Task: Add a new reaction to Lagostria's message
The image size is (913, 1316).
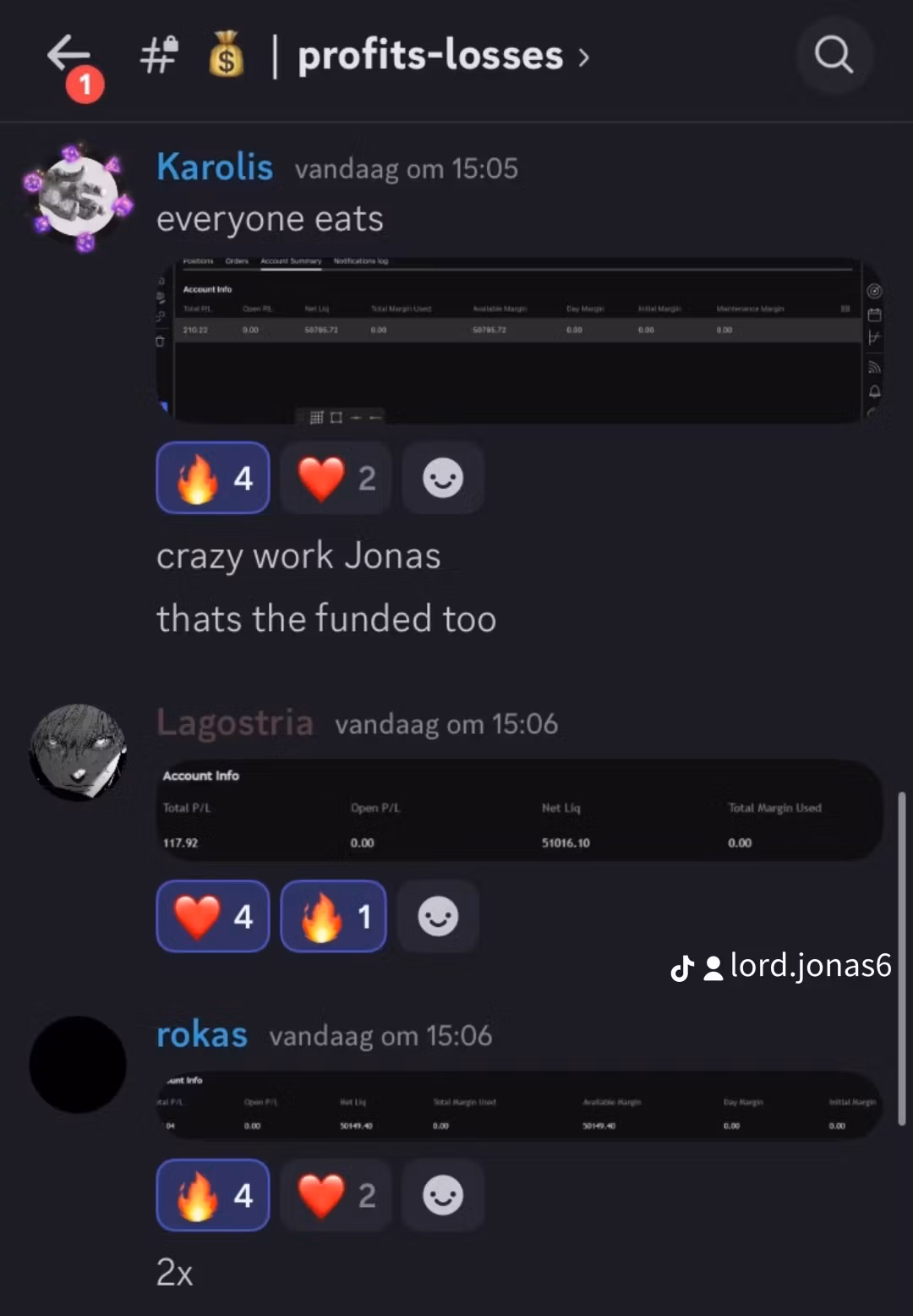Action: pyautogui.click(x=438, y=916)
